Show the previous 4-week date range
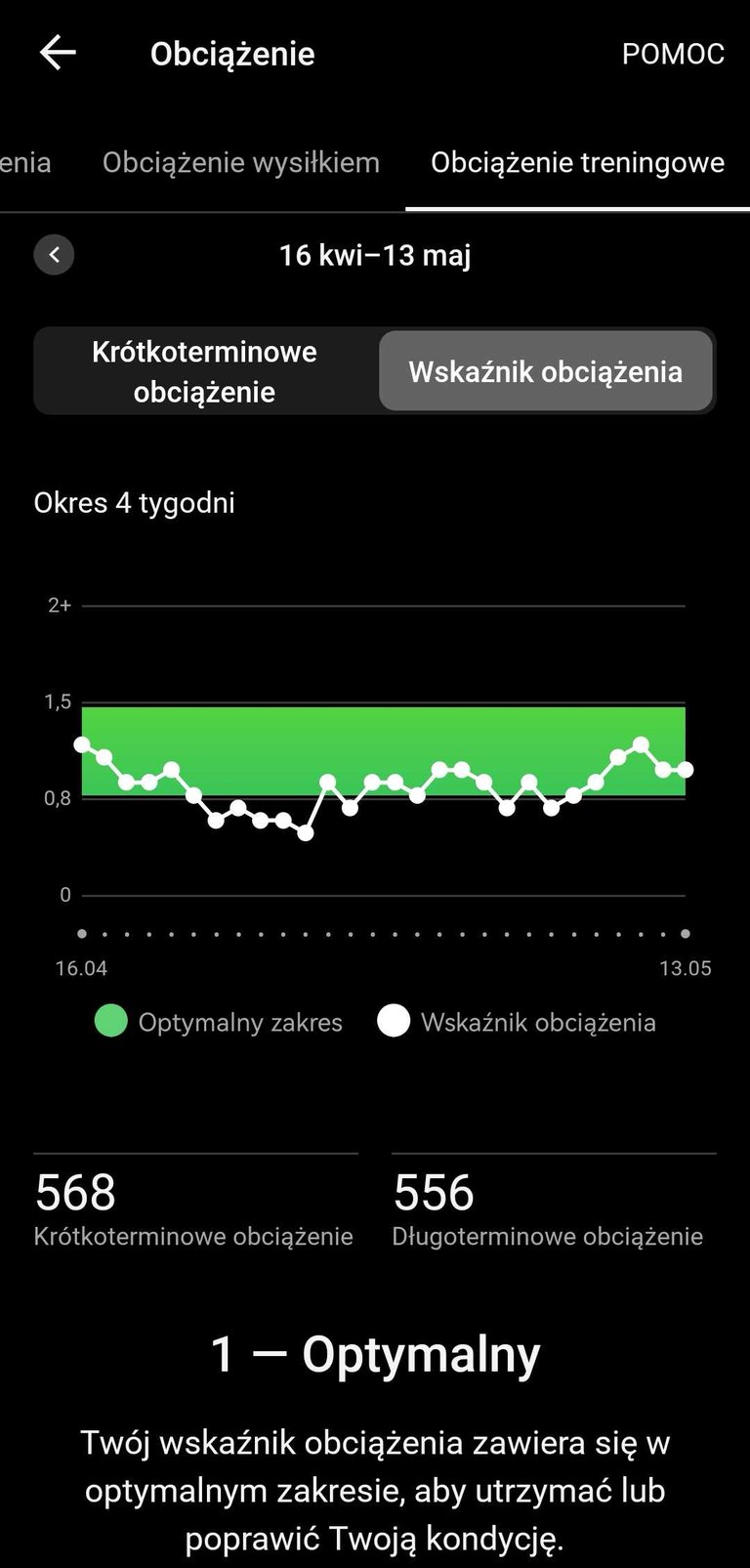 coord(54,255)
